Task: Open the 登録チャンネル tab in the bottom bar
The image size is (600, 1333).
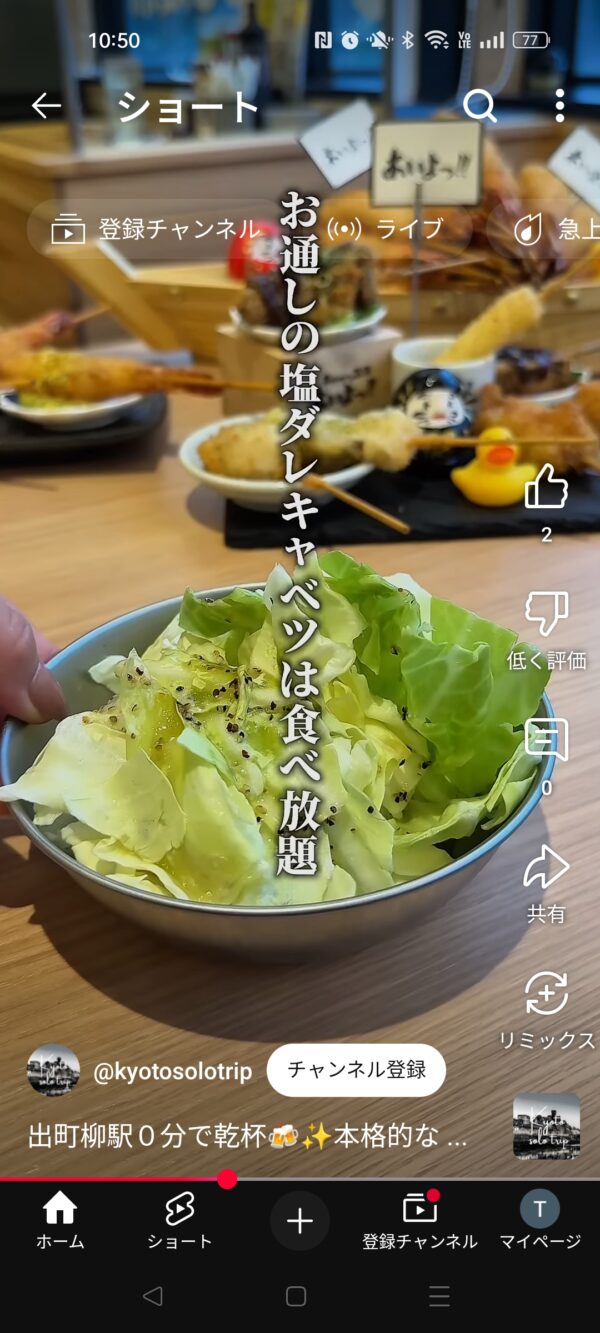Action: coord(420,1221)
